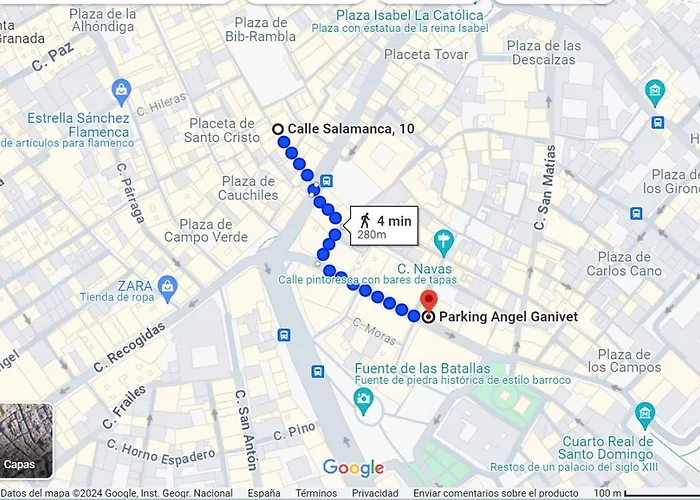Open the C. Navas restaurant marker
700x500 pixels.
[x=444, y=241]
